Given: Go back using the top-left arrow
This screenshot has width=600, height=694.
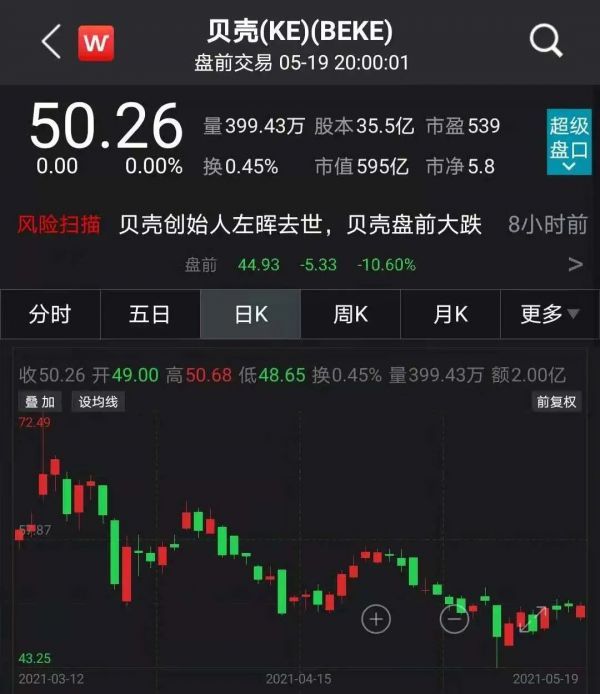Looking at the screenshot, I should click(x=51, y=42).
